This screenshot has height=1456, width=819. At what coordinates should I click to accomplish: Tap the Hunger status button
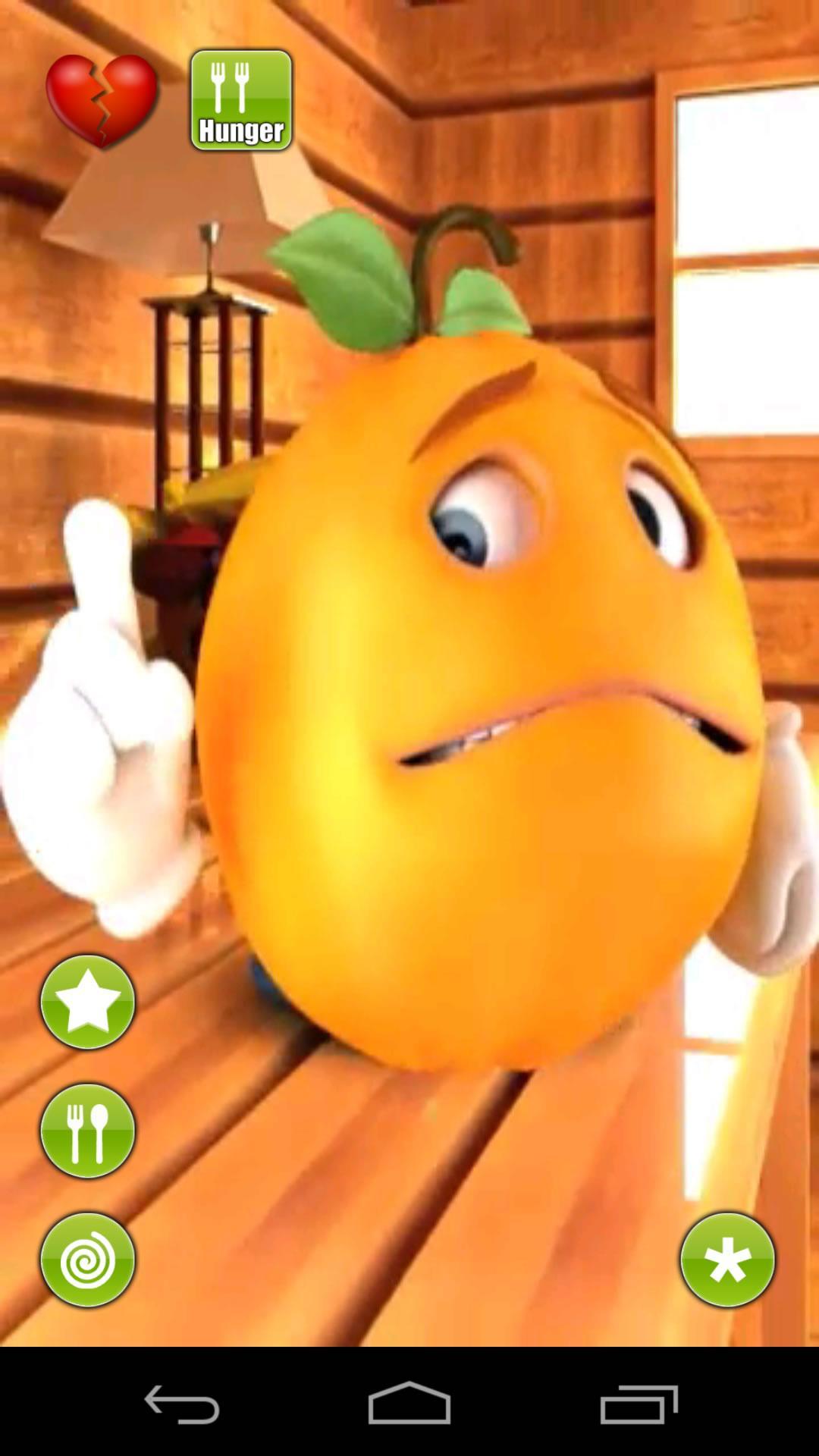coord(240,100)
